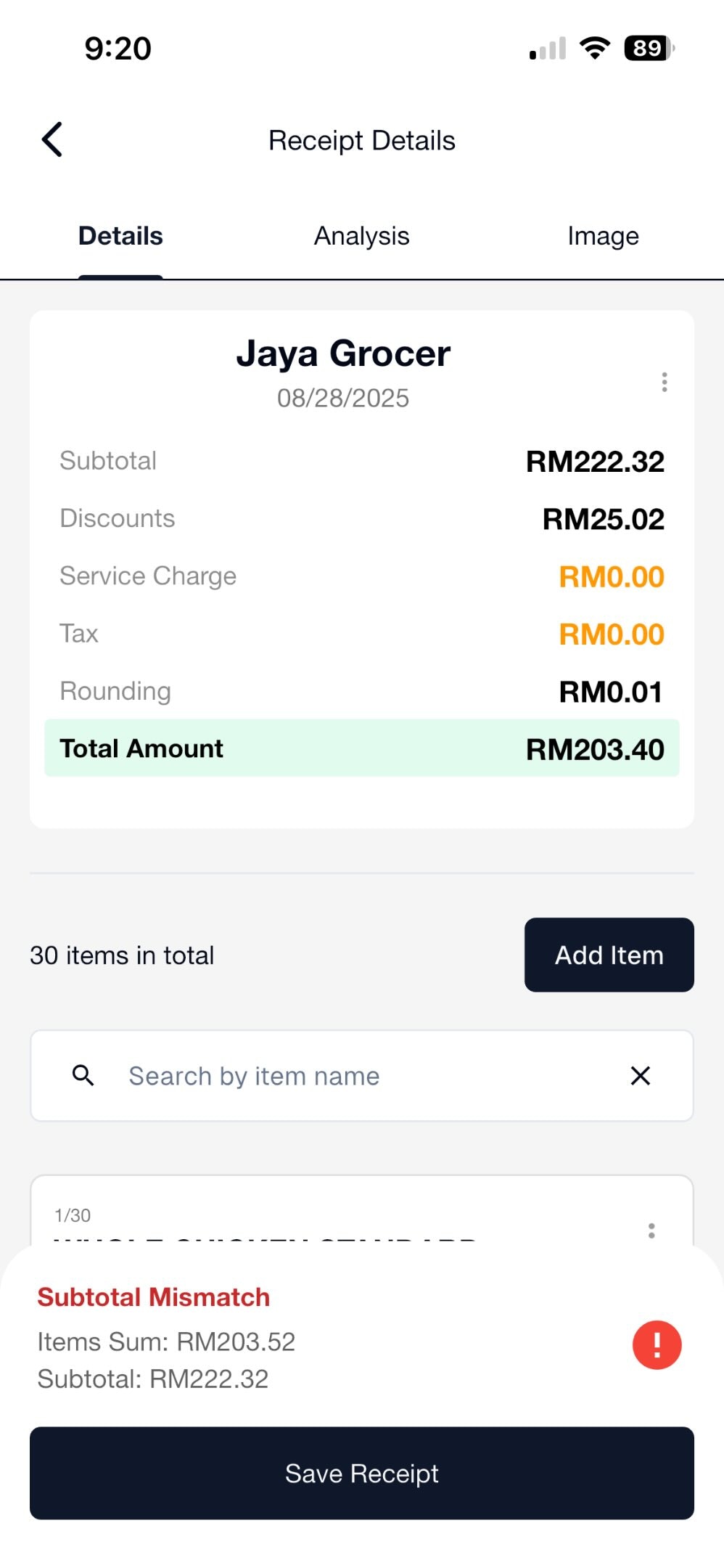Screen dimensions: 724x1568
Task: Switch to the Analysis tab
Action: (361, 236)
